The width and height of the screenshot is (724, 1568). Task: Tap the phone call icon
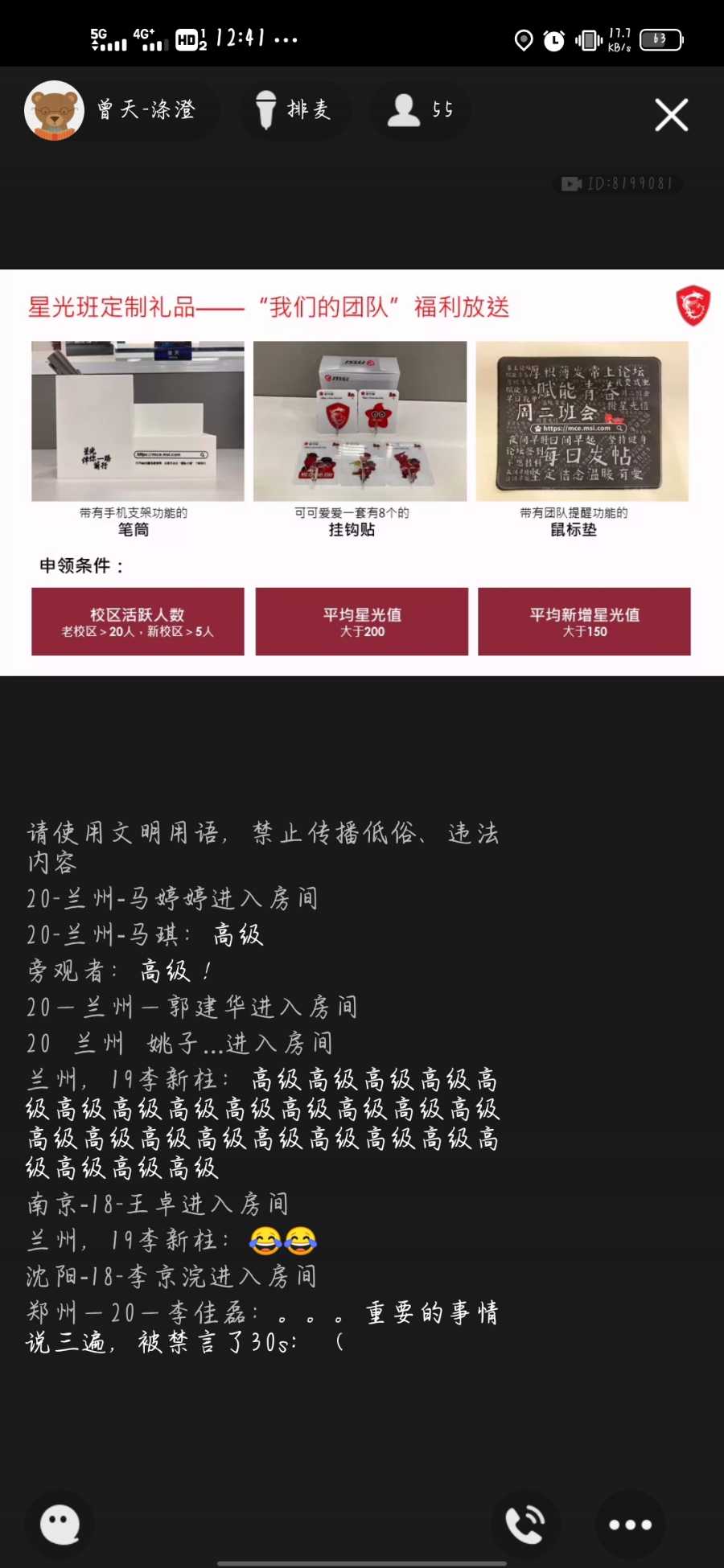(x=525, y=1524)
